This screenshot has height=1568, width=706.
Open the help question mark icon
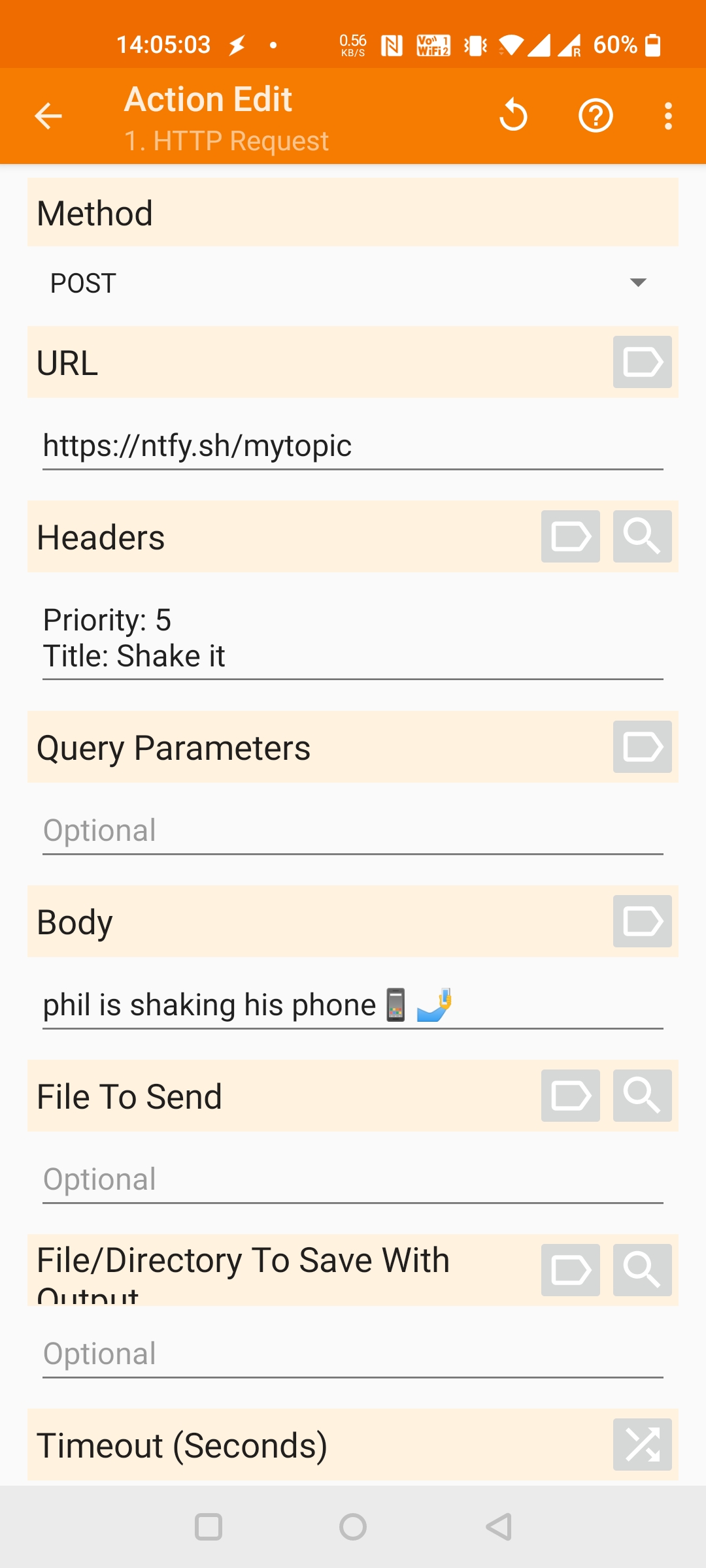click(596, 116)
